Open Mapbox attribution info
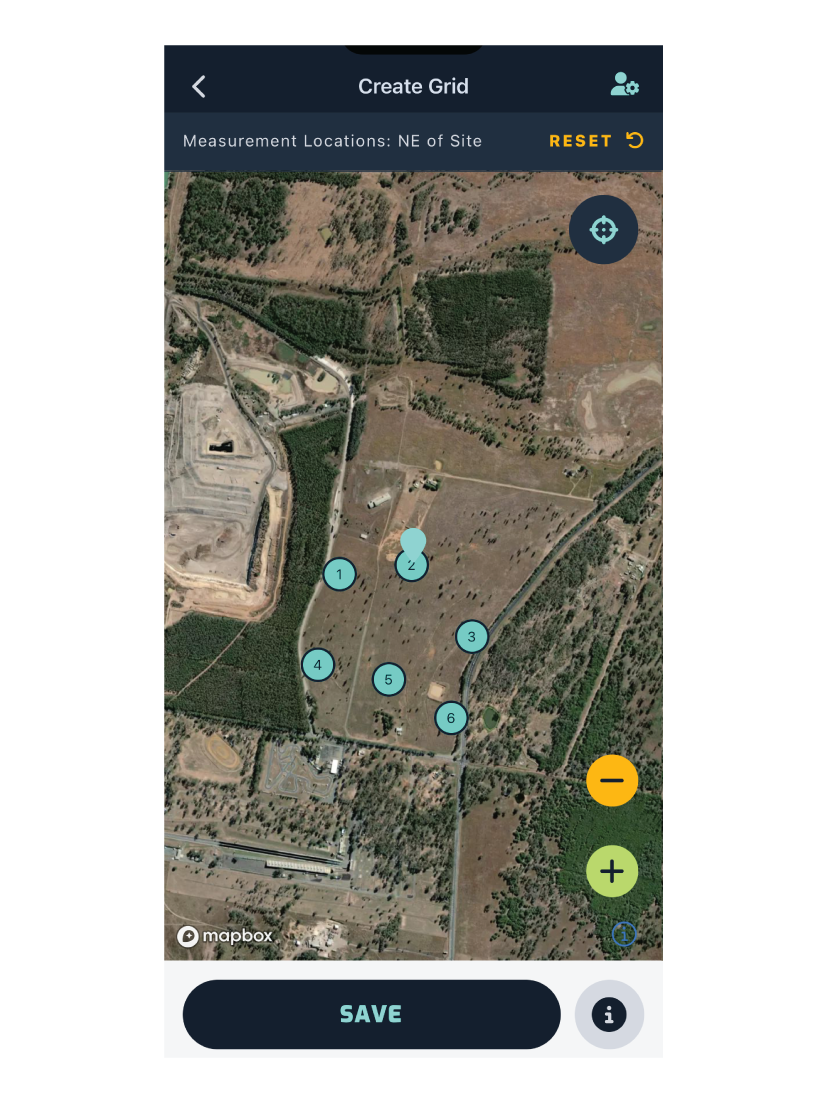 click(623, 934)
